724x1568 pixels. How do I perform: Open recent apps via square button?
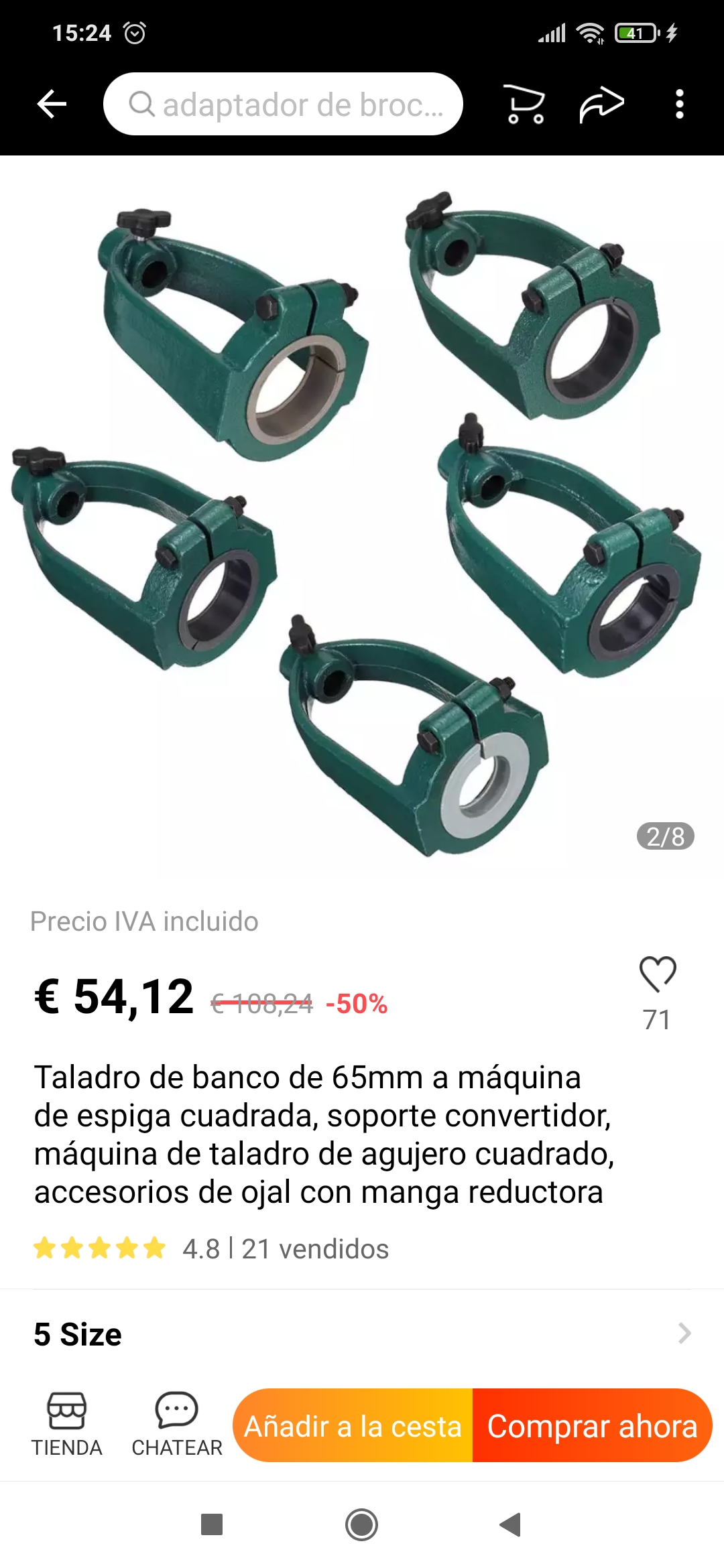[212, 1524]
